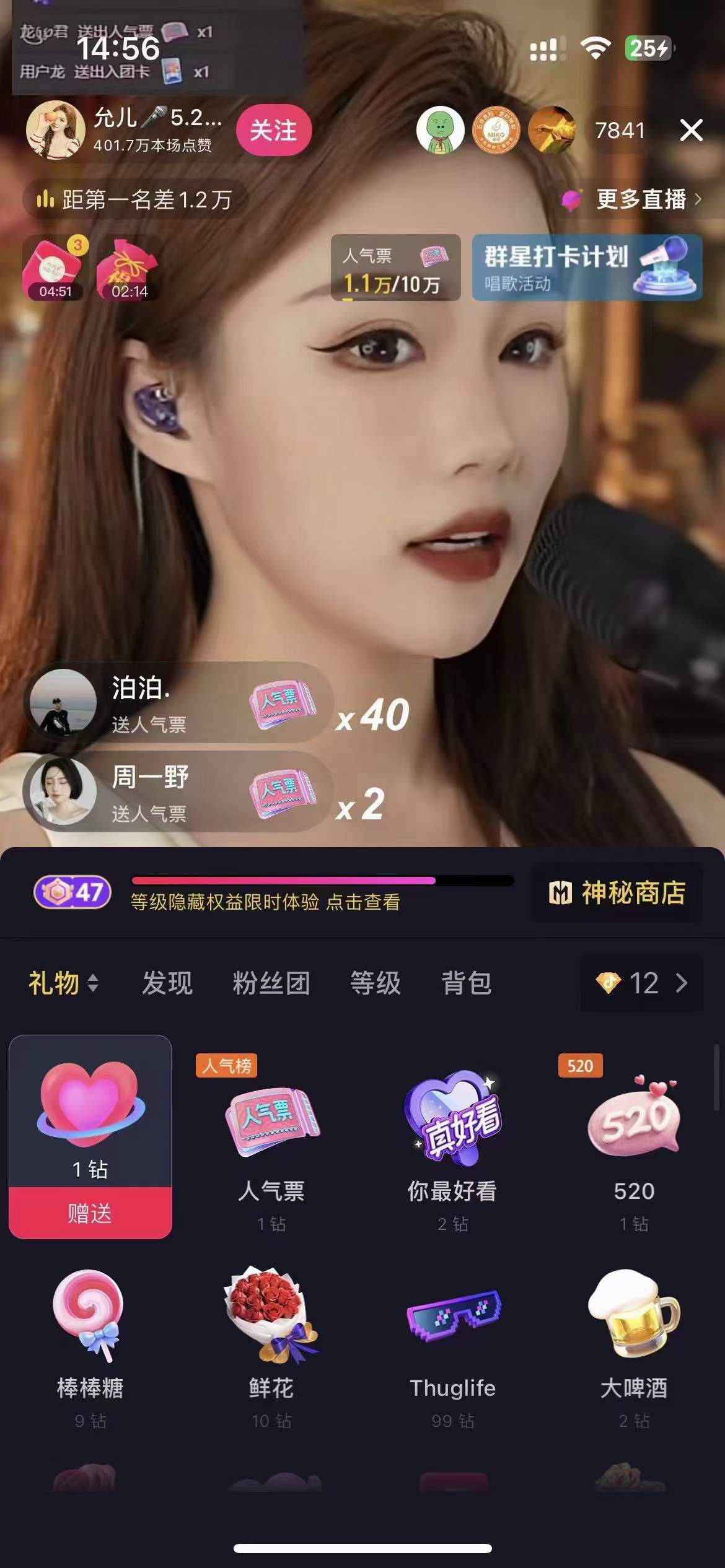Switch to the 粉丝团 tab
This screenshot has width=725, height=1568.
pyautogui.click(x=271, y=983)
